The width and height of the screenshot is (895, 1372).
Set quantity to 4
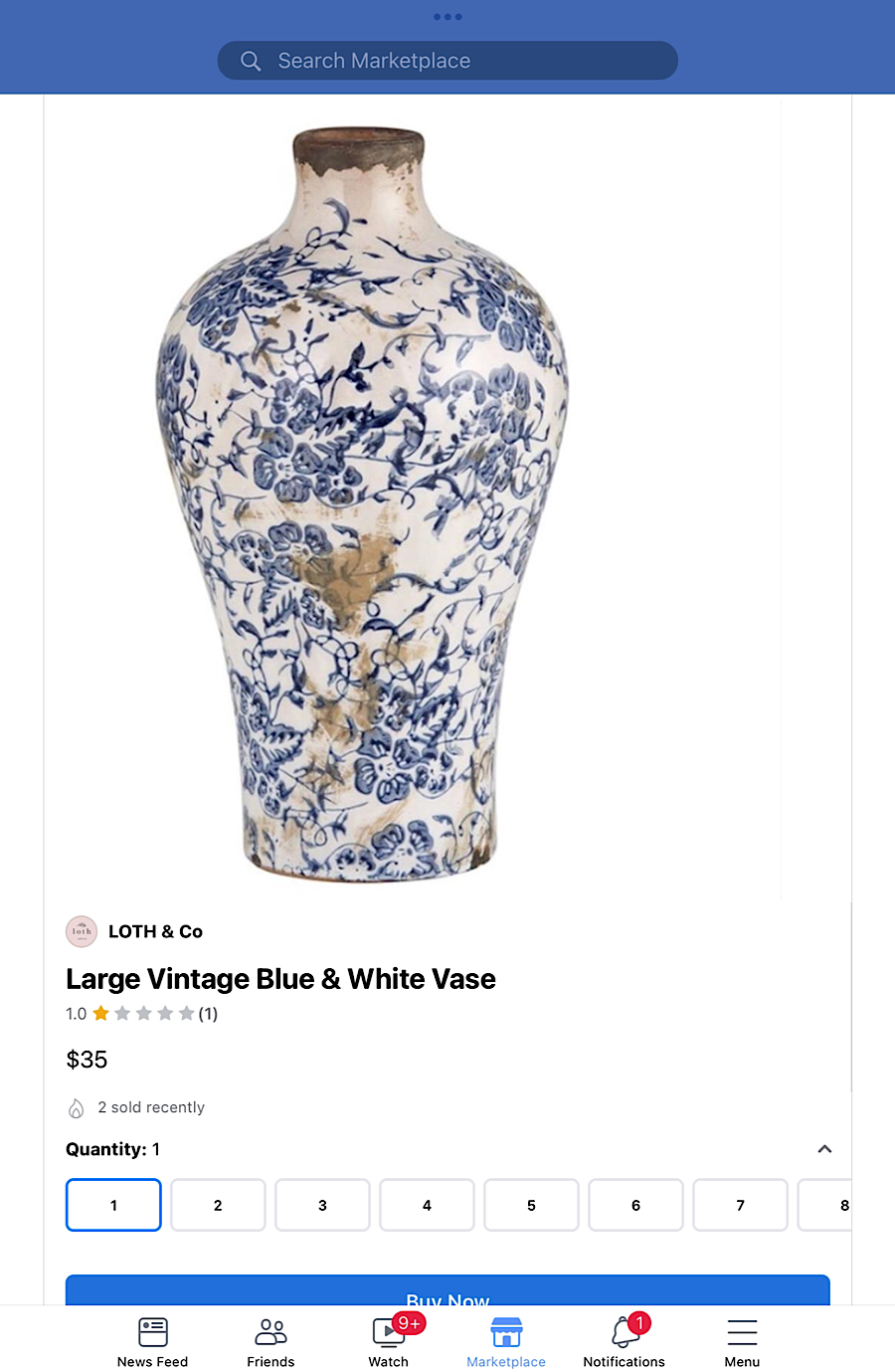(x=427, y=1205)
